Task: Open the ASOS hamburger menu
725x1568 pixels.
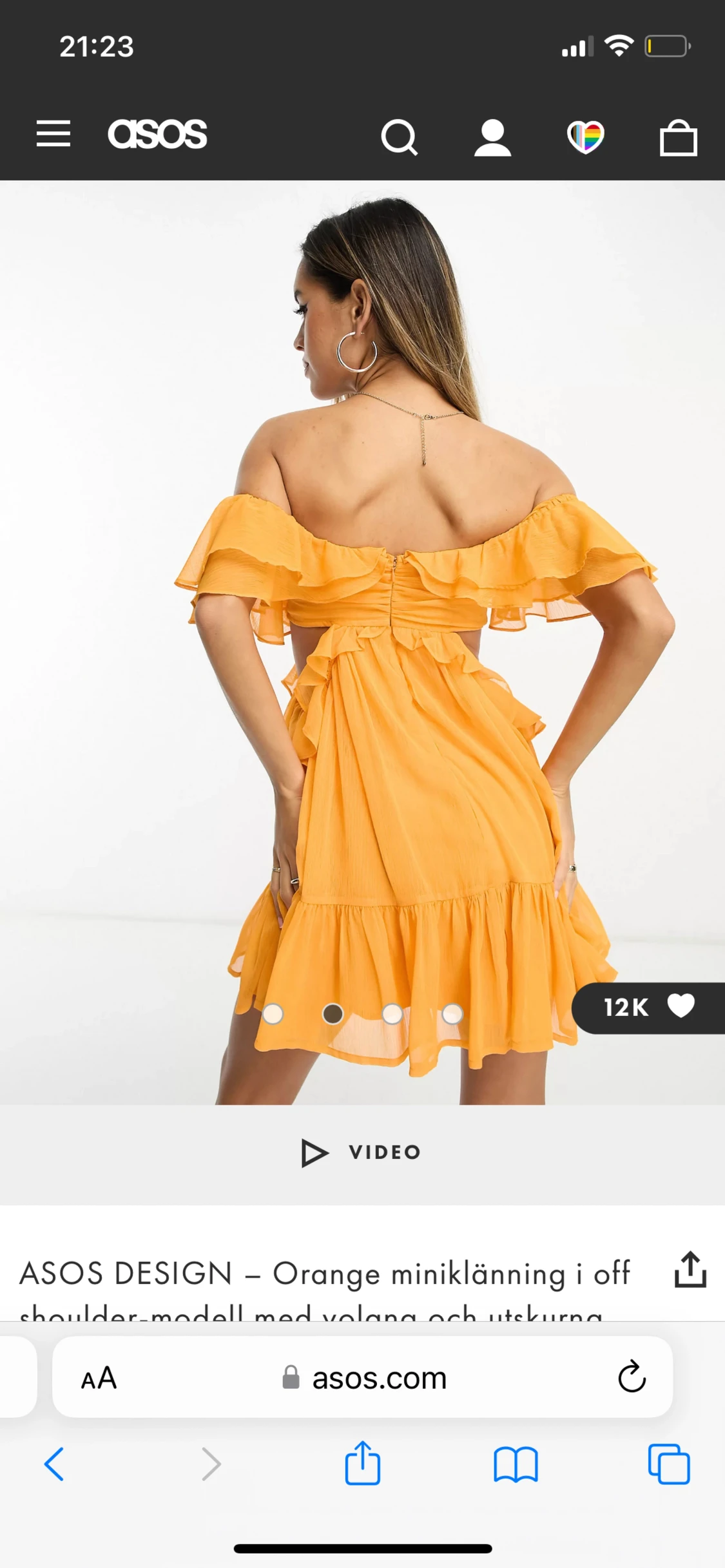Action: (x=53, y=134)
